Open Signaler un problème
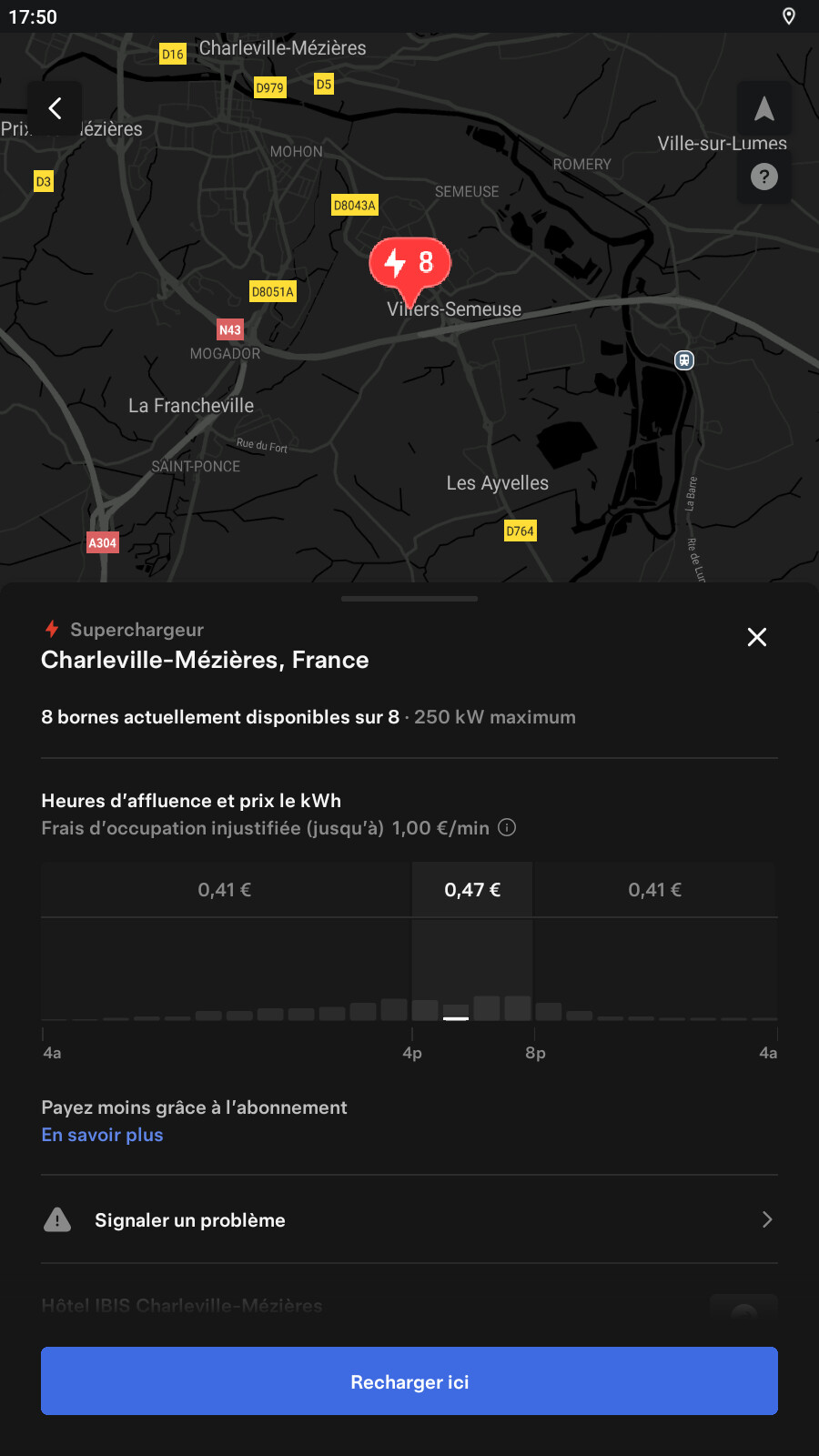This screenshot has height=1456, width=819. [x=409, y=1219]
